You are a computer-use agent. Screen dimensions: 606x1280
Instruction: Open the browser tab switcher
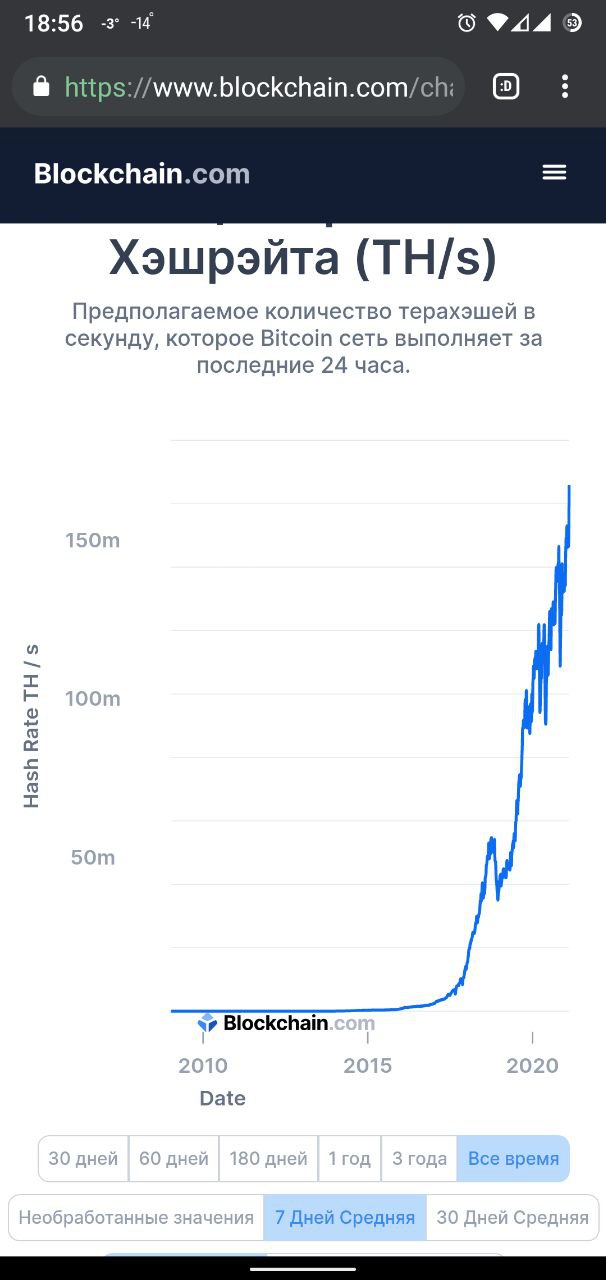coord(507,87)
